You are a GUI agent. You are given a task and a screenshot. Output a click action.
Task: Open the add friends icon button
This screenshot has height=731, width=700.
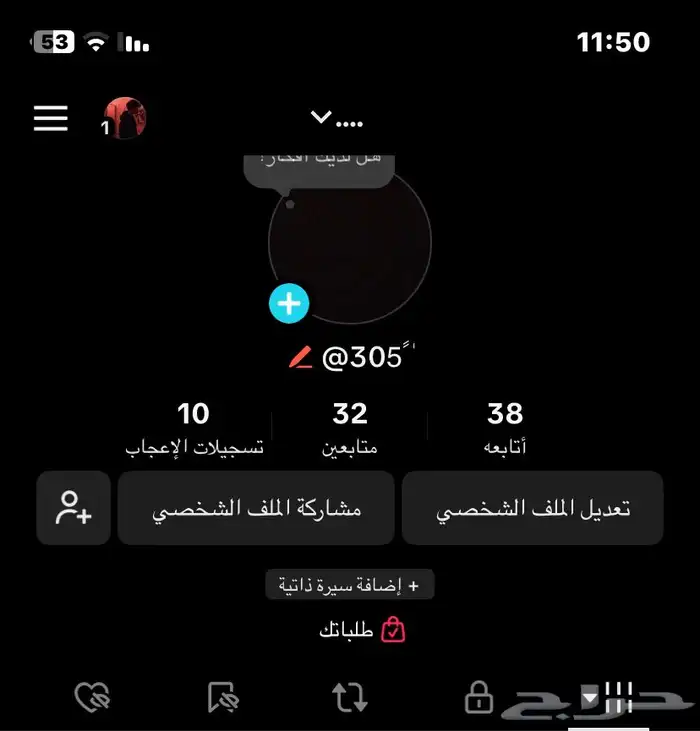(73, 508)
